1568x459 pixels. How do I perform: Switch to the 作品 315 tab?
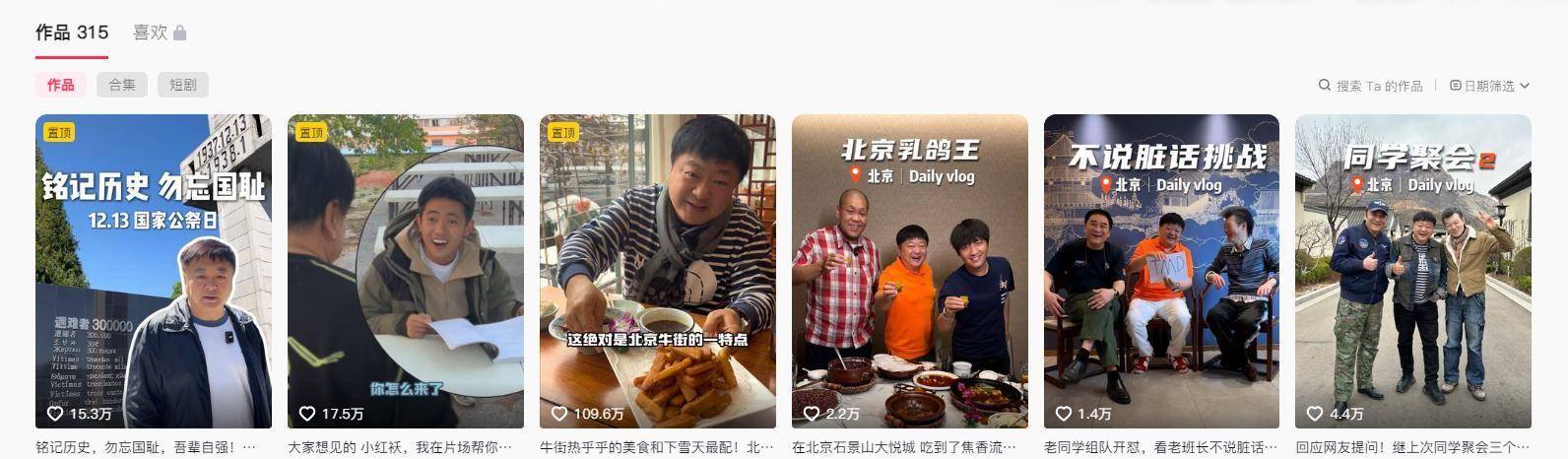click(72, 33)
